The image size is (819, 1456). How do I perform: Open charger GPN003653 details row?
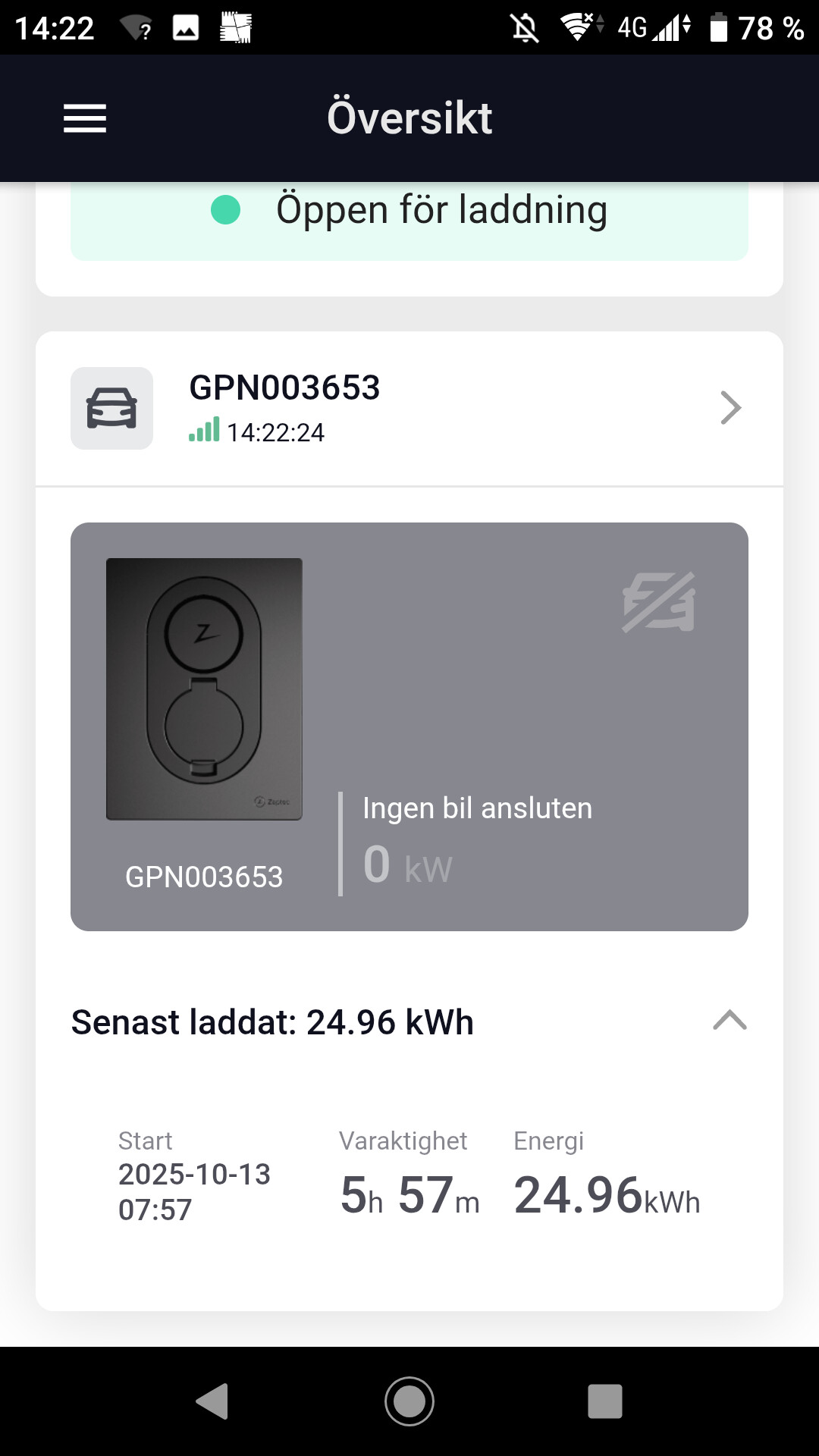(x=409, y=409)
